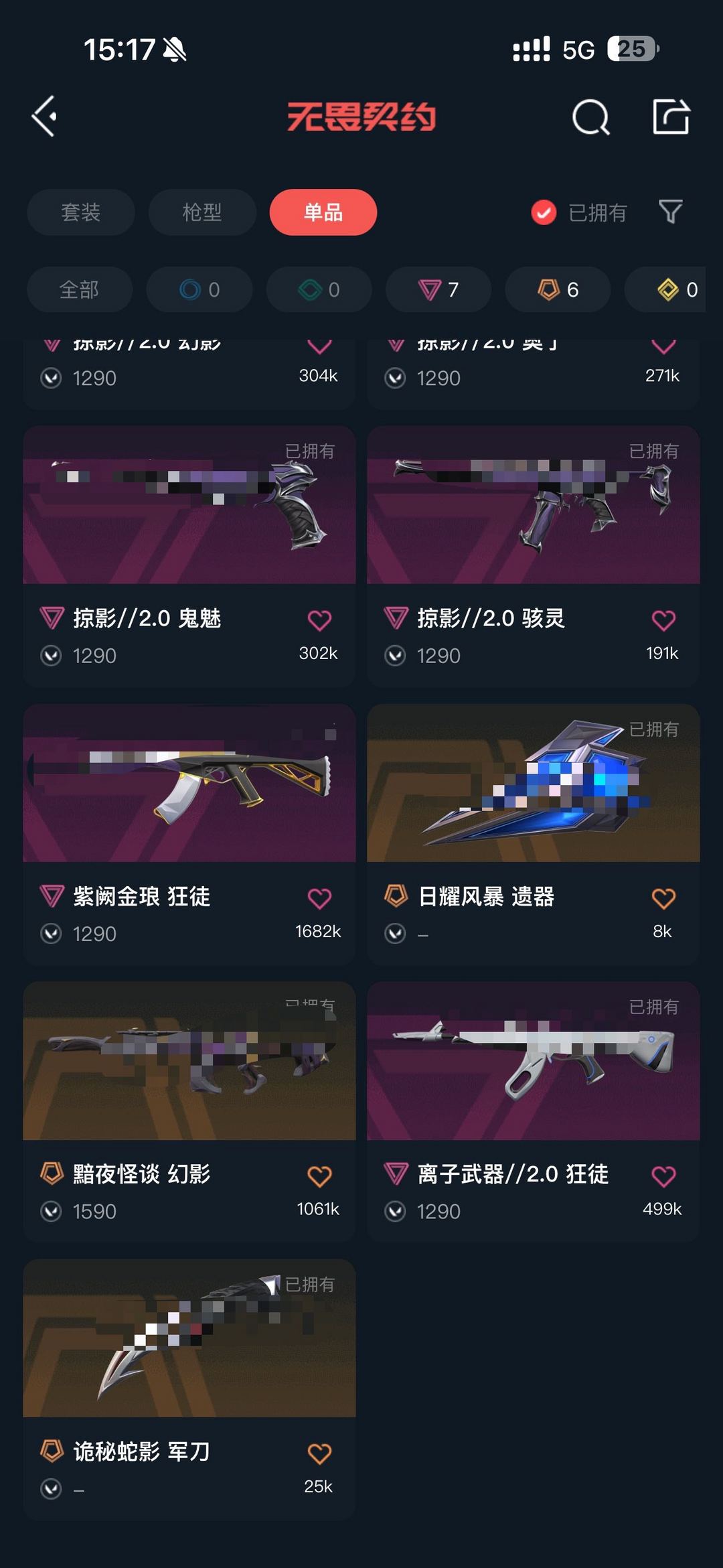The width and height of the screenshot is (723, 1568).
Task: Toggle the 已拥有 checkbox
Action: point(544,212)
